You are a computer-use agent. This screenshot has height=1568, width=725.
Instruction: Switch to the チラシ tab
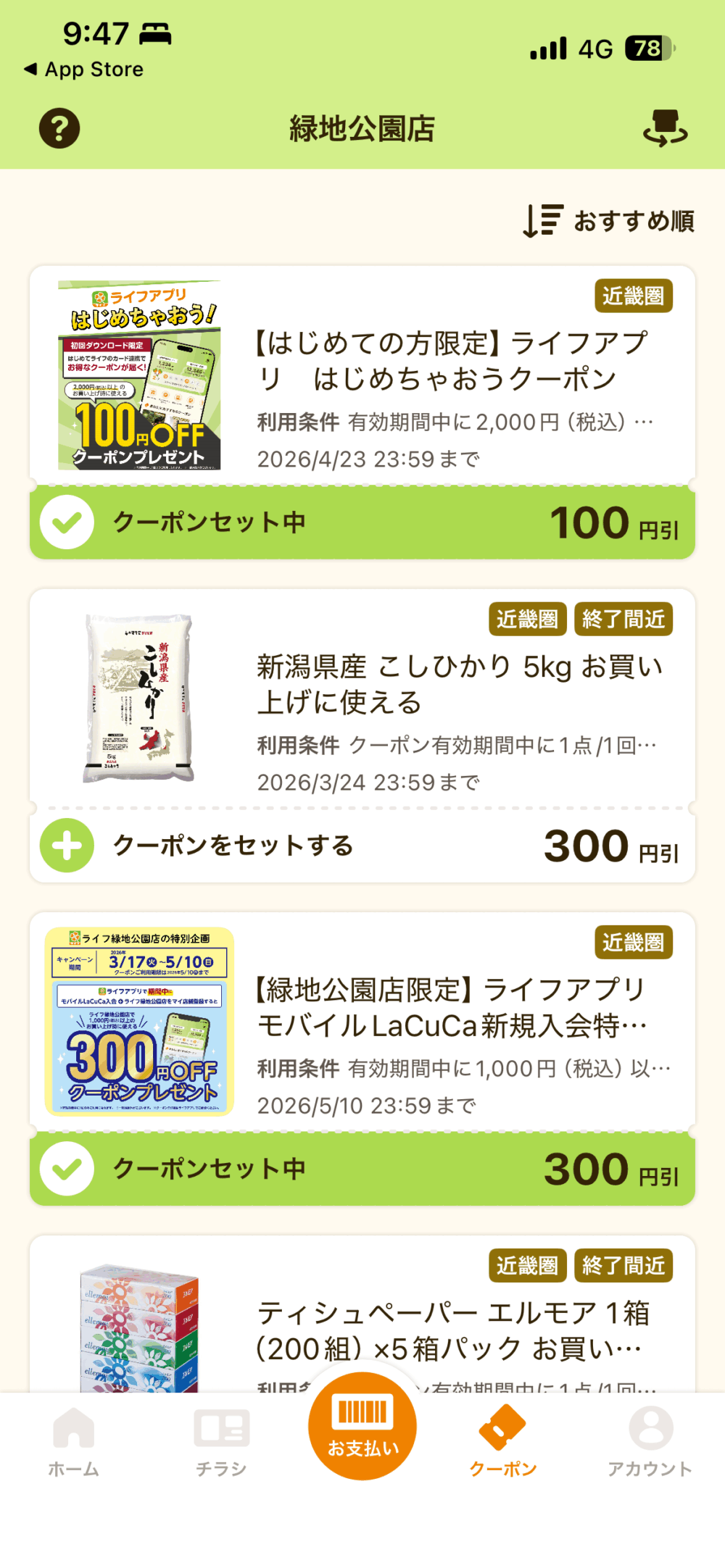coord(221,1442)
